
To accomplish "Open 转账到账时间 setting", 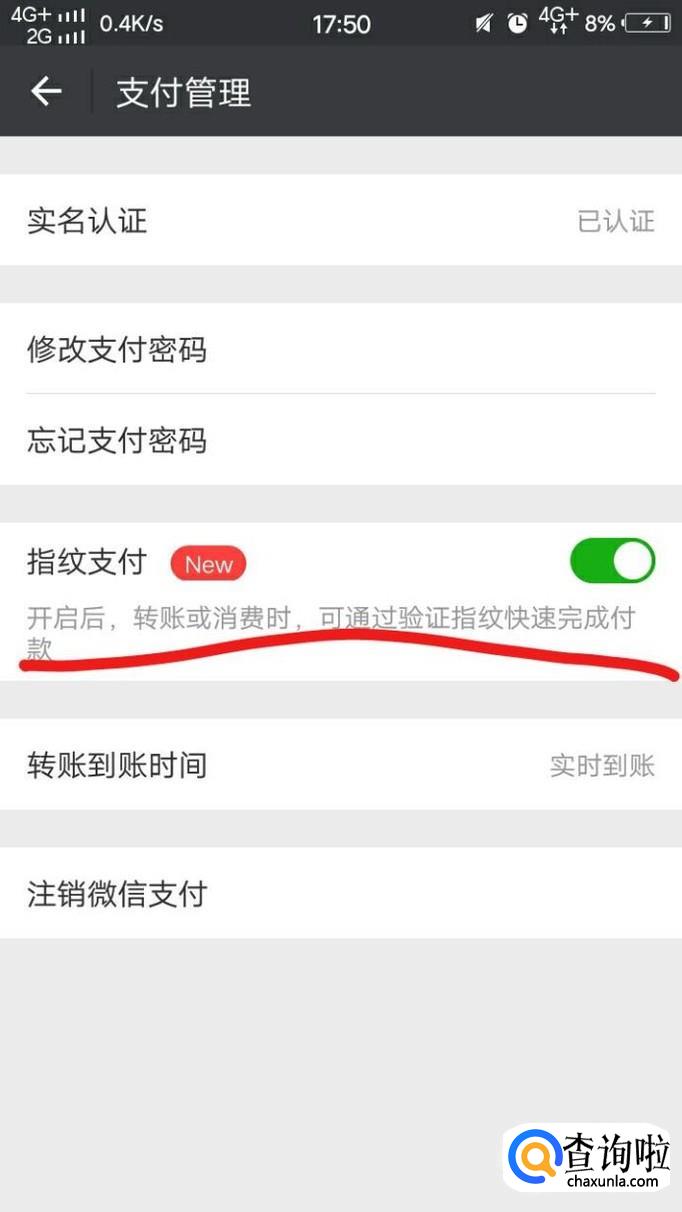I will pyautogui.click(x=340, y=765).
